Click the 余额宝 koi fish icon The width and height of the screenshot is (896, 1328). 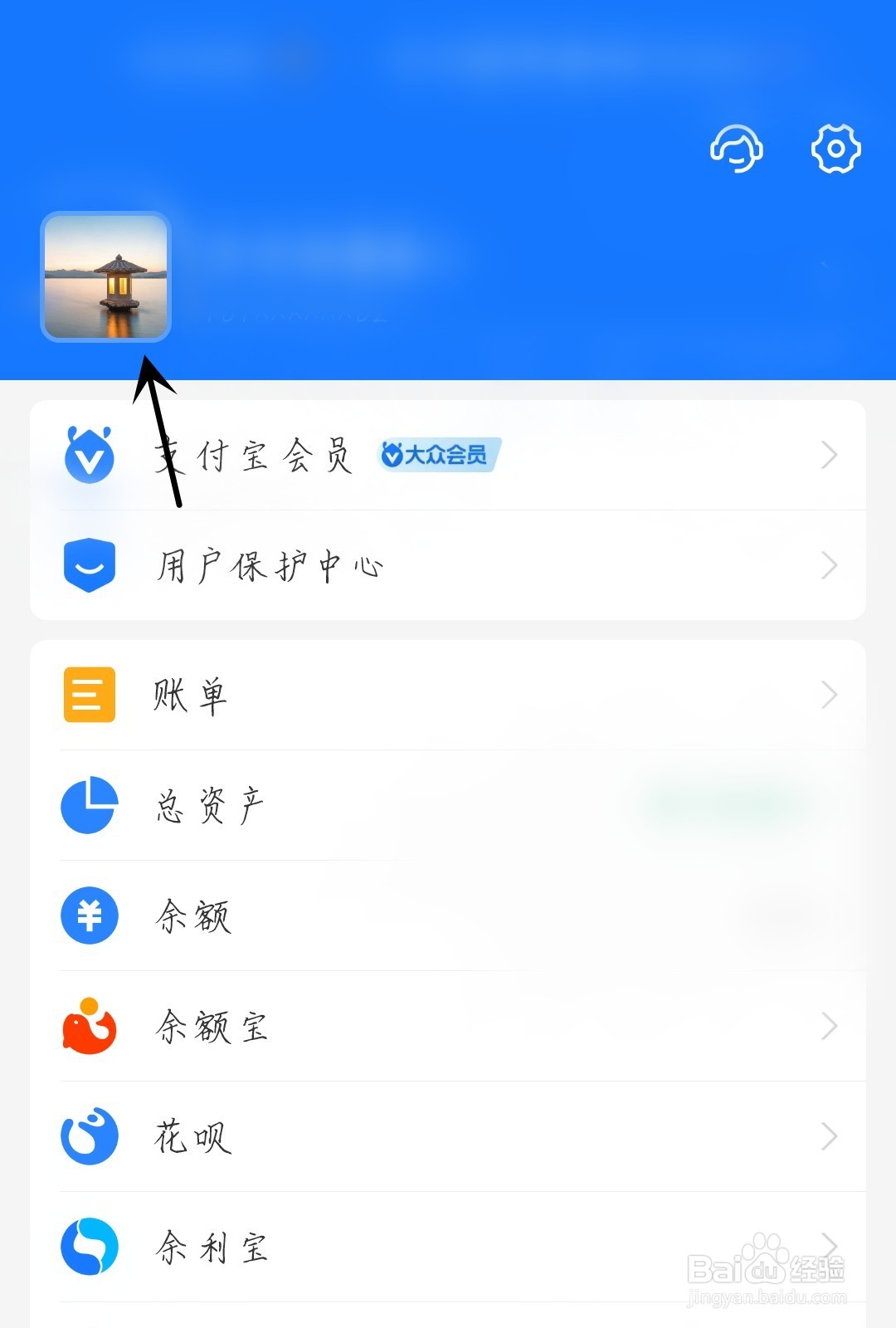coord(90,1028)
